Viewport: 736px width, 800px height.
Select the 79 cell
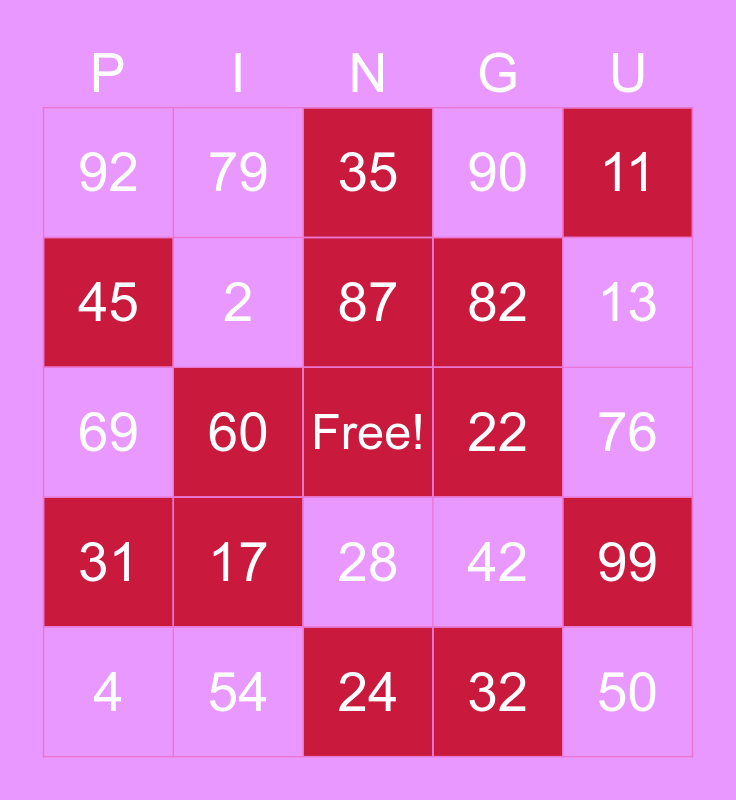point(238,172)
